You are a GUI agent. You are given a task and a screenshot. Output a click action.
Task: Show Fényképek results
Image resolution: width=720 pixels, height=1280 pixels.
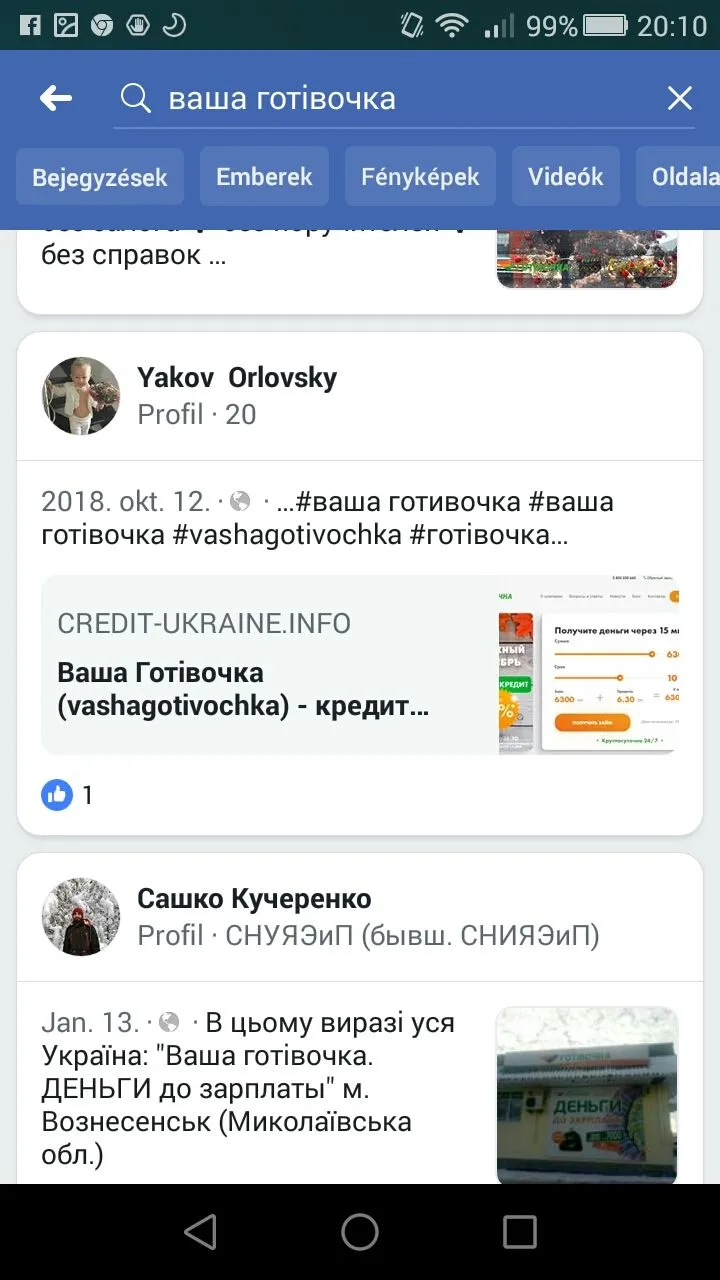420,177
